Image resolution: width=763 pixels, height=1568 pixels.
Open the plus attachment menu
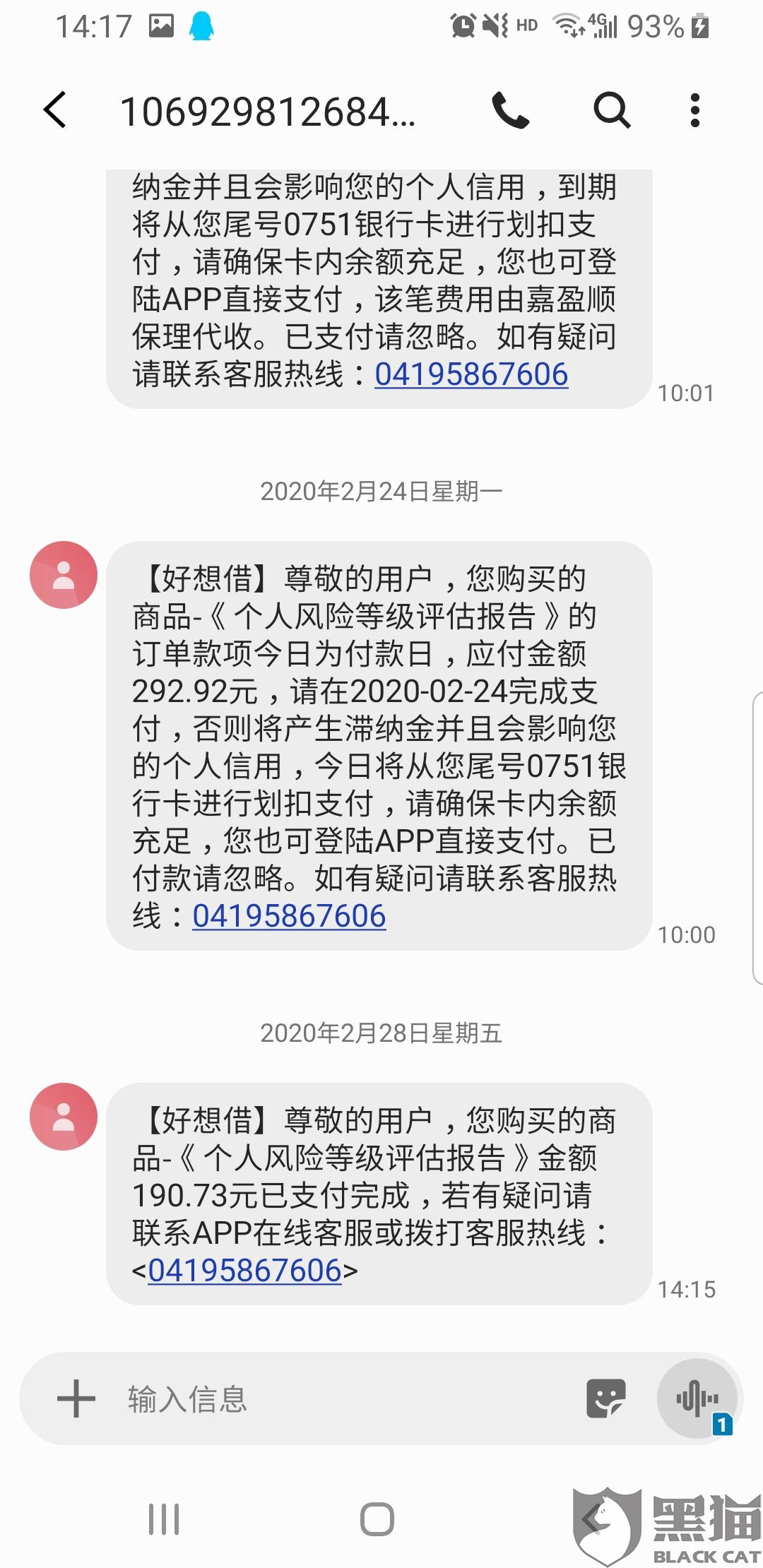76,1398
